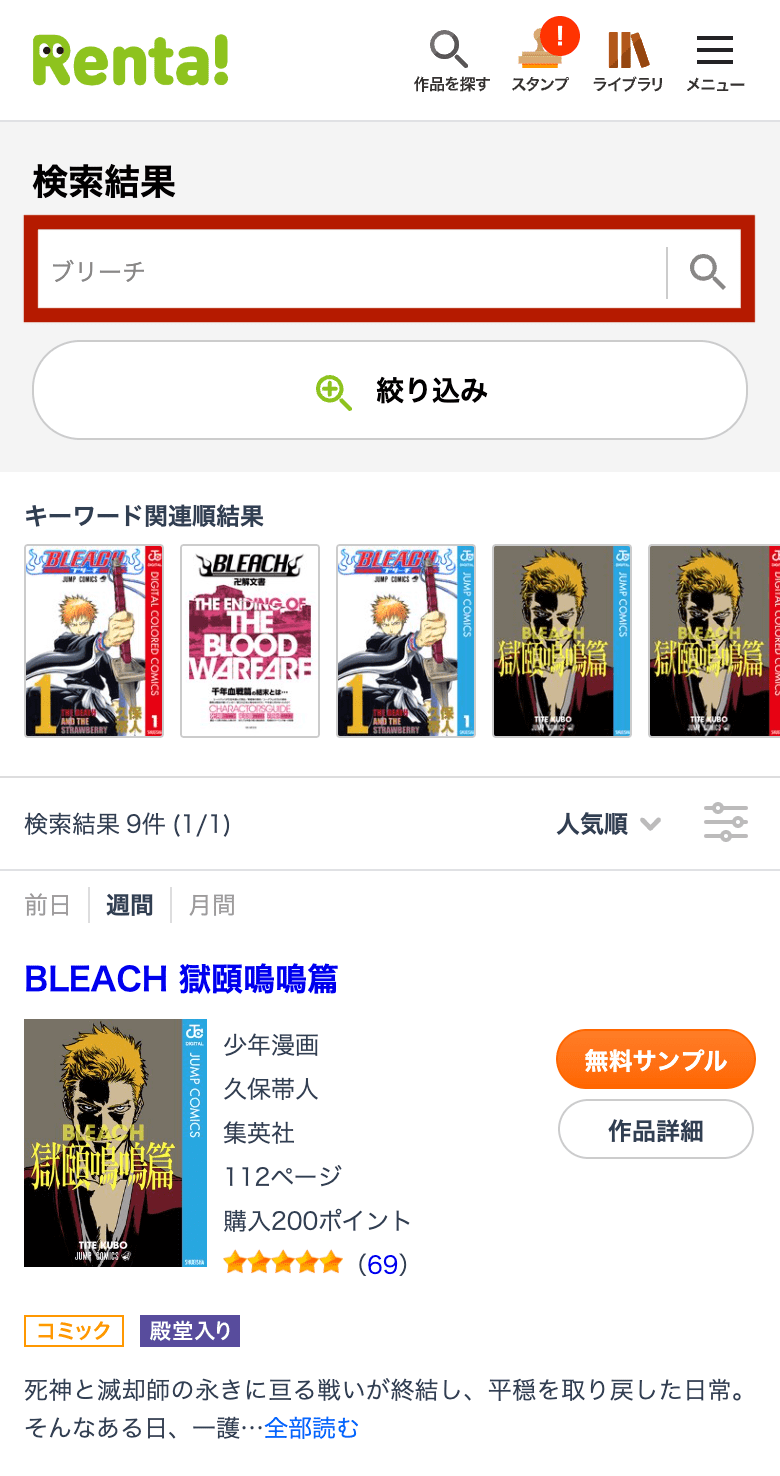780x1476 pixels.
Task: Tap the Renta! logo to go home
Action: point(131,59)
